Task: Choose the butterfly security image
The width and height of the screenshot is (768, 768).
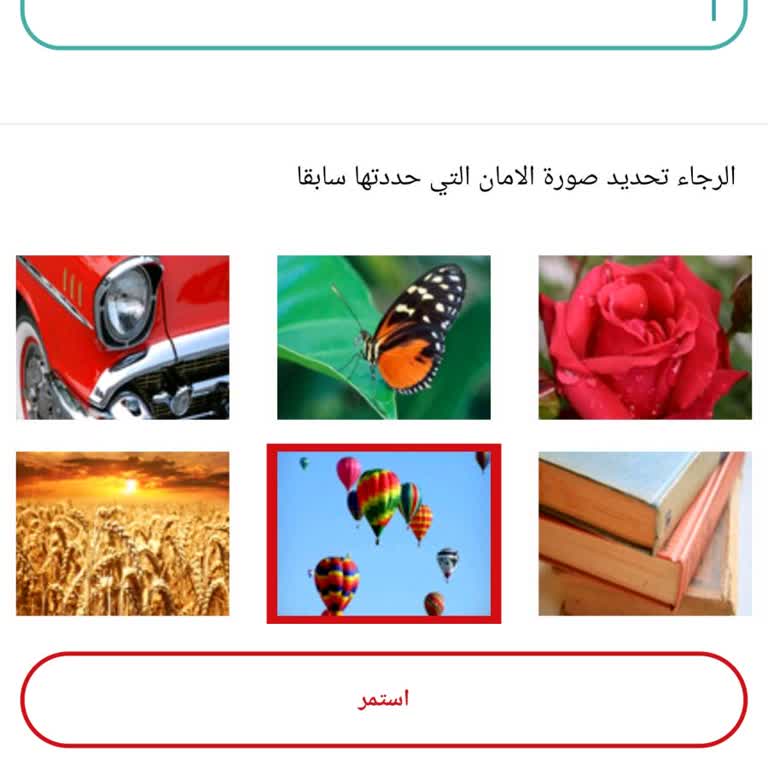Action: pos(384,337)
